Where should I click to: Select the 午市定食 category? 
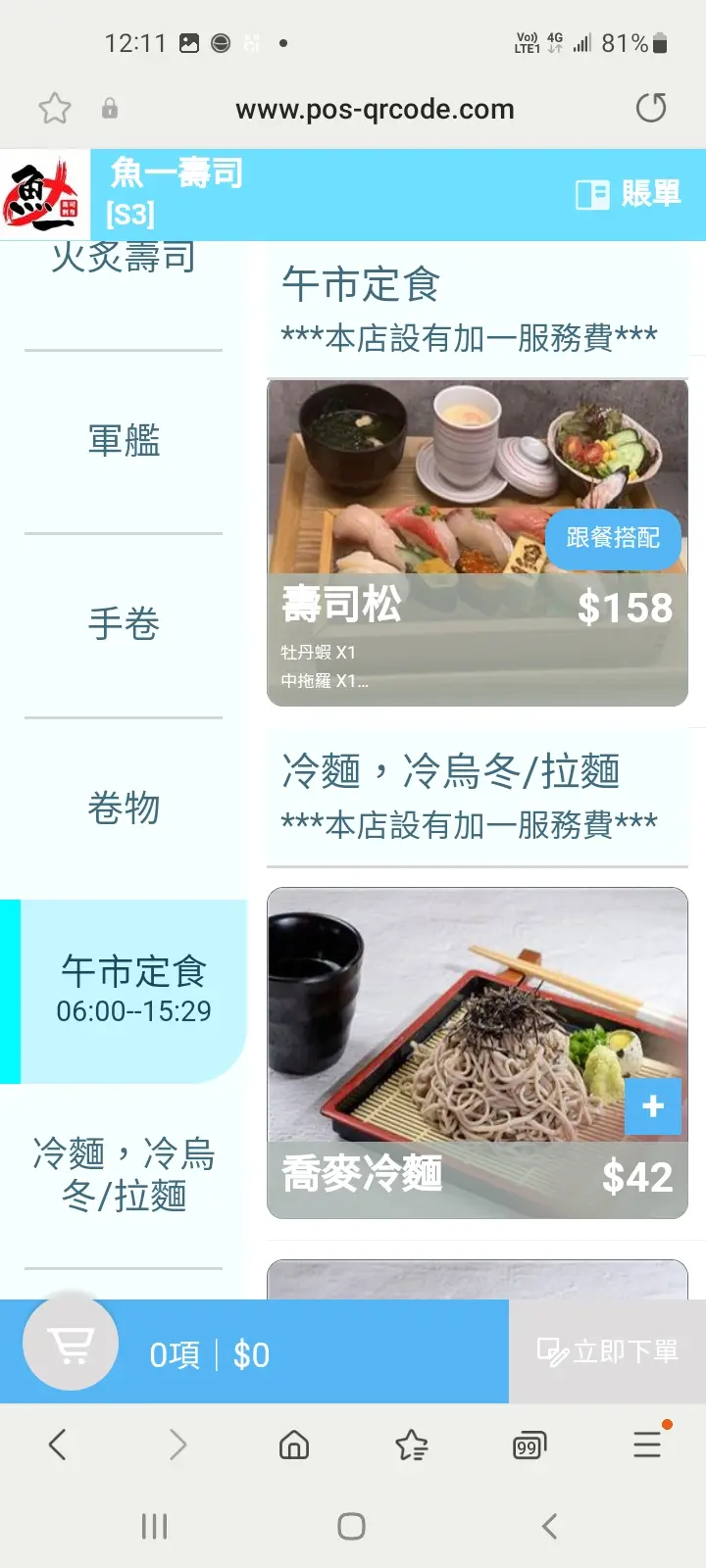coord(133,990)
